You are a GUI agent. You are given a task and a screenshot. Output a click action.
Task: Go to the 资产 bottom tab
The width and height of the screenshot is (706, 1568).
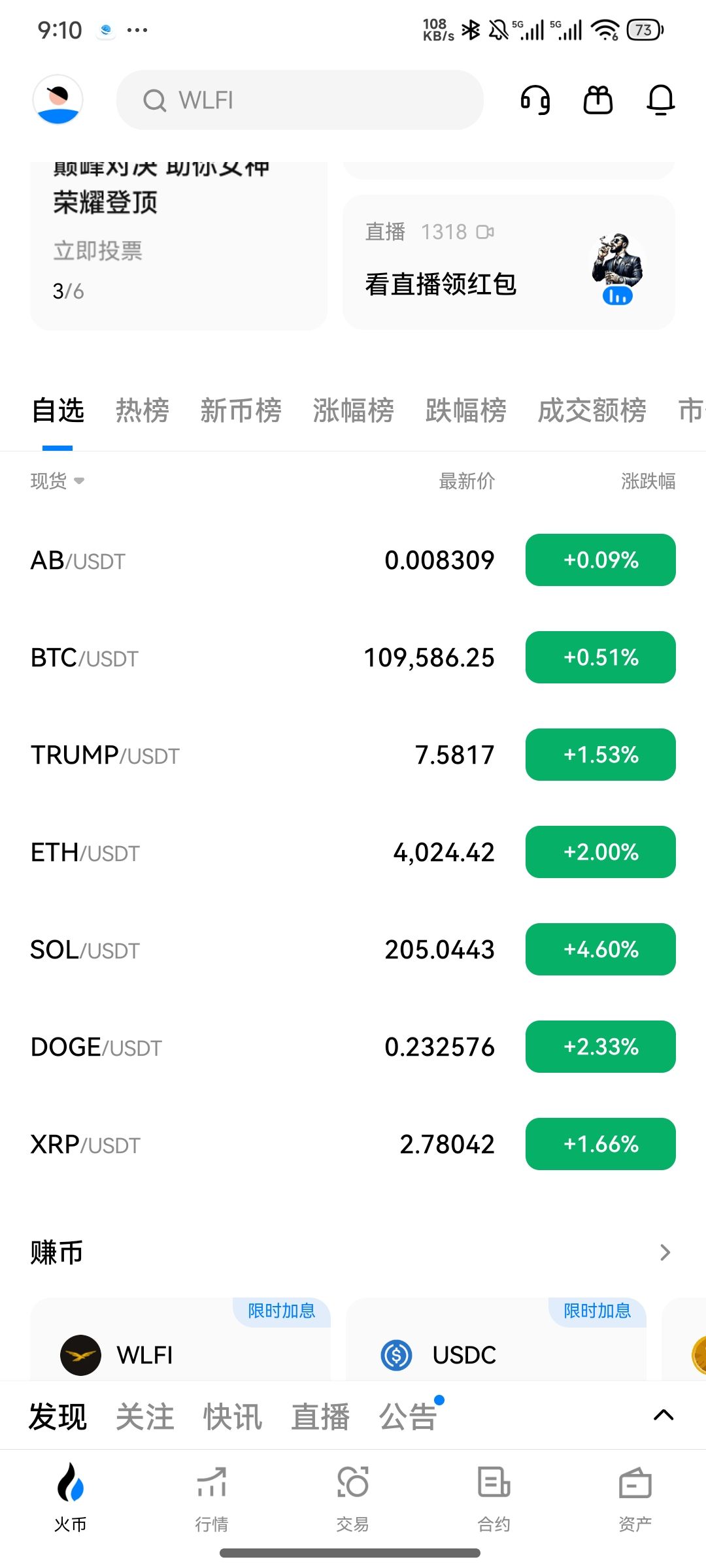coord(635,1496)
